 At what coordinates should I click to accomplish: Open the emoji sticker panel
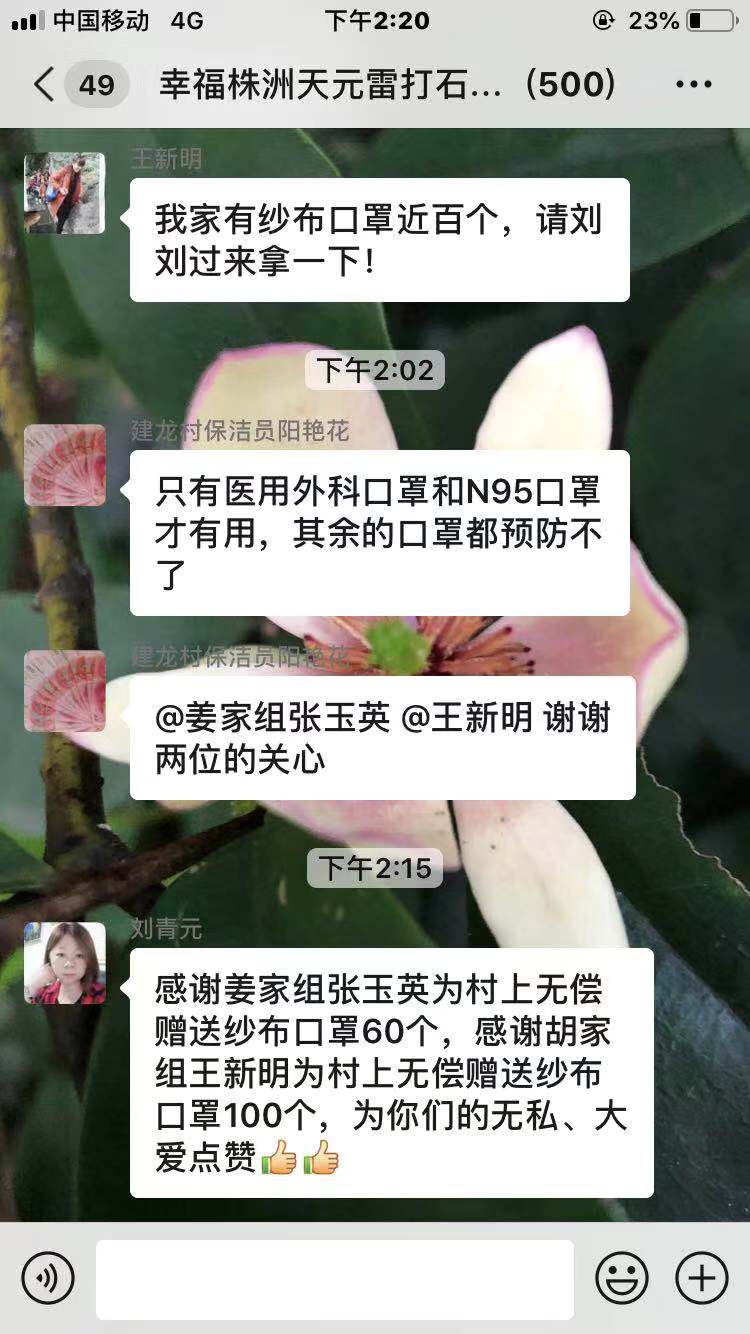coord(622,1278)
